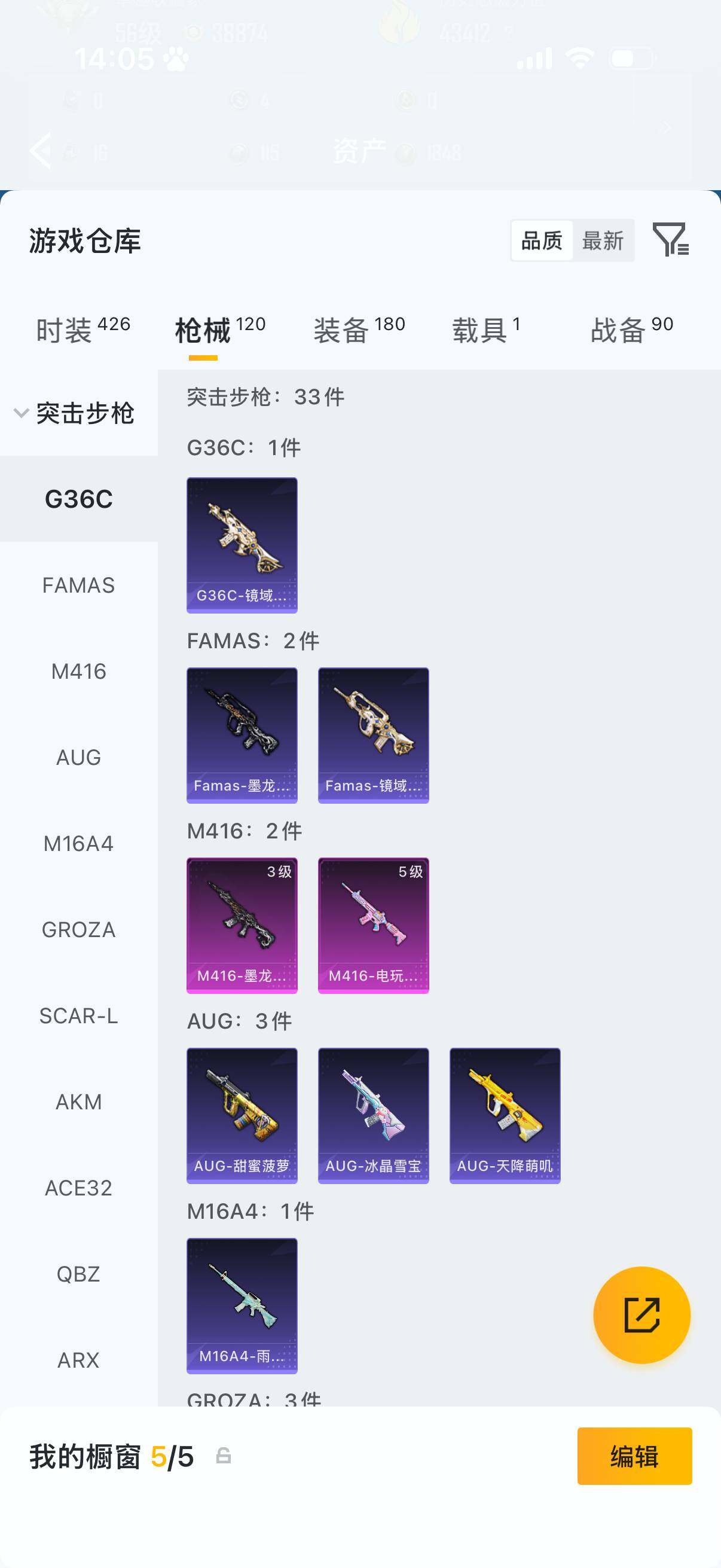Tap the orange share floating button
The image size is (721, 1568).
[x=641, y=1315]
